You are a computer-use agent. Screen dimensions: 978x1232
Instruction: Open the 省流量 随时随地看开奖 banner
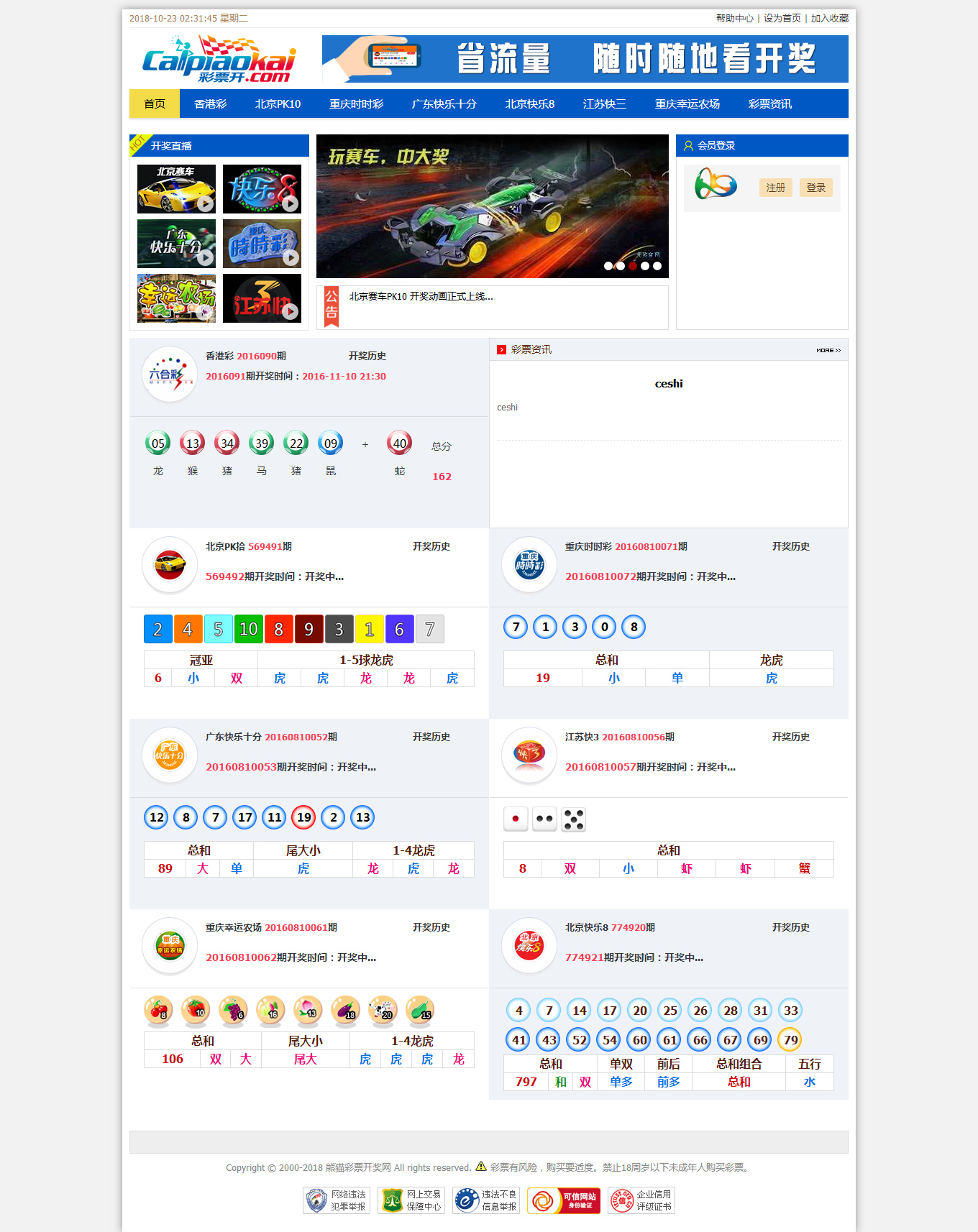pyautogui.click(x=585, y=59)
